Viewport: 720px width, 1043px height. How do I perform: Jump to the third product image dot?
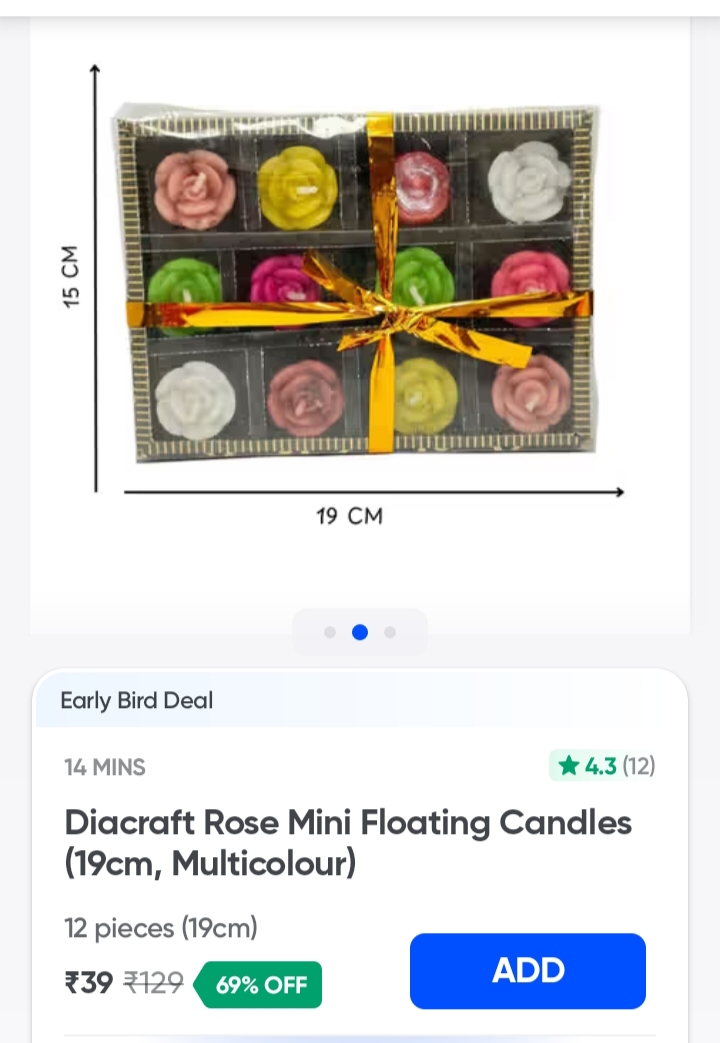tap(390, 632)
